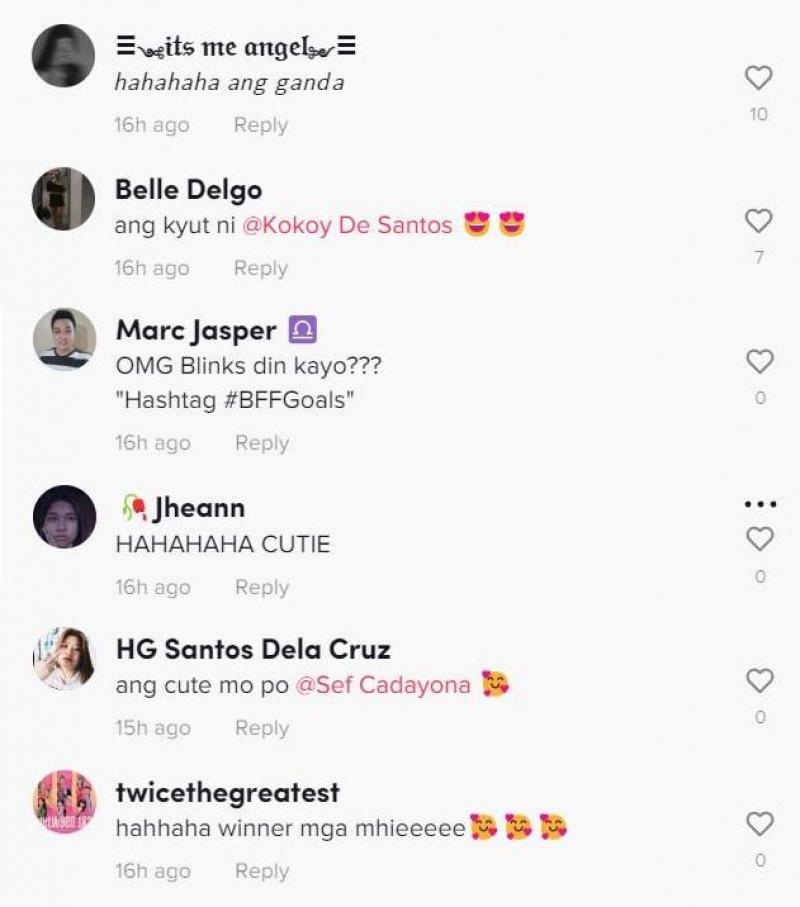Open the three-dot menu on Jheann's comment
800x907 pixels.
(x=760, y=505)
